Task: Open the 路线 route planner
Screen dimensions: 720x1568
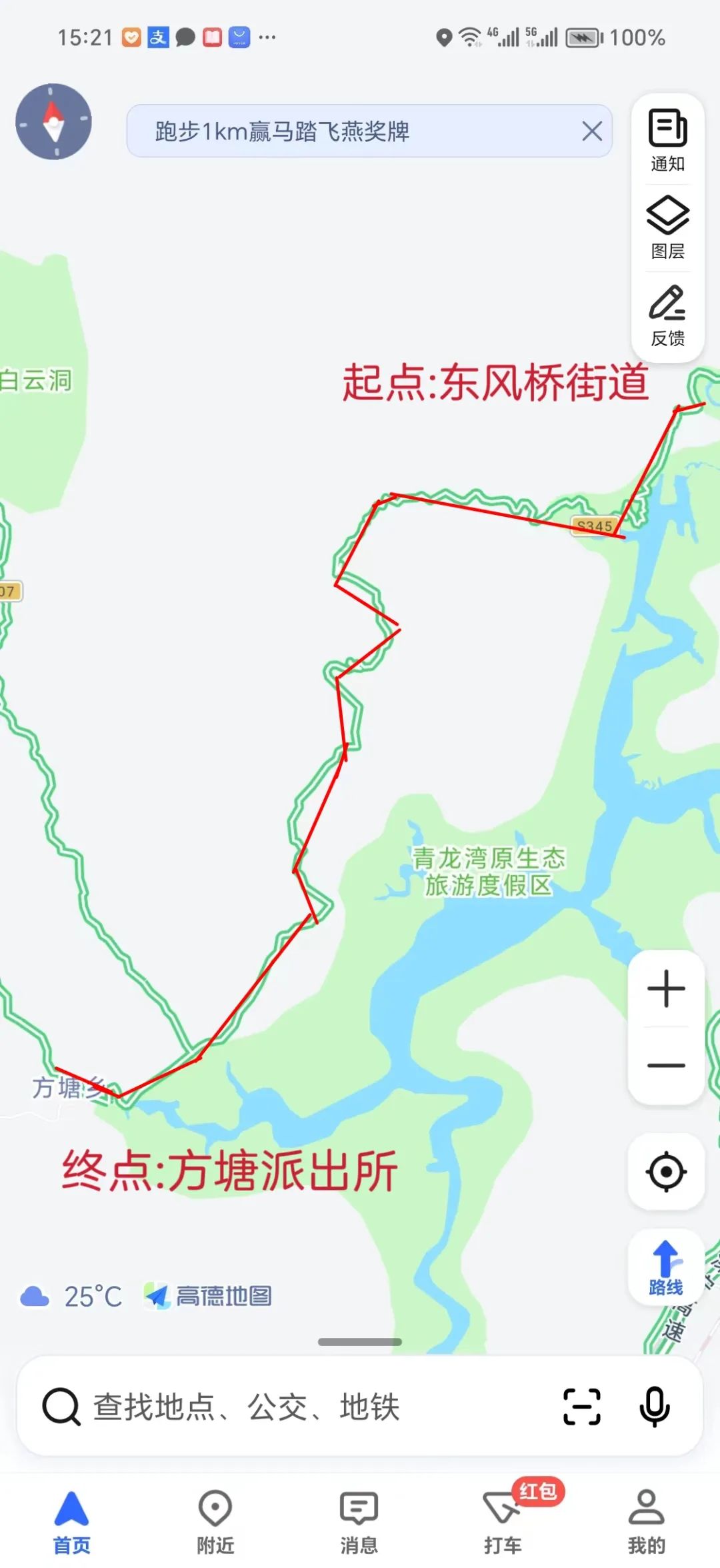Action: pos(666,1268)
